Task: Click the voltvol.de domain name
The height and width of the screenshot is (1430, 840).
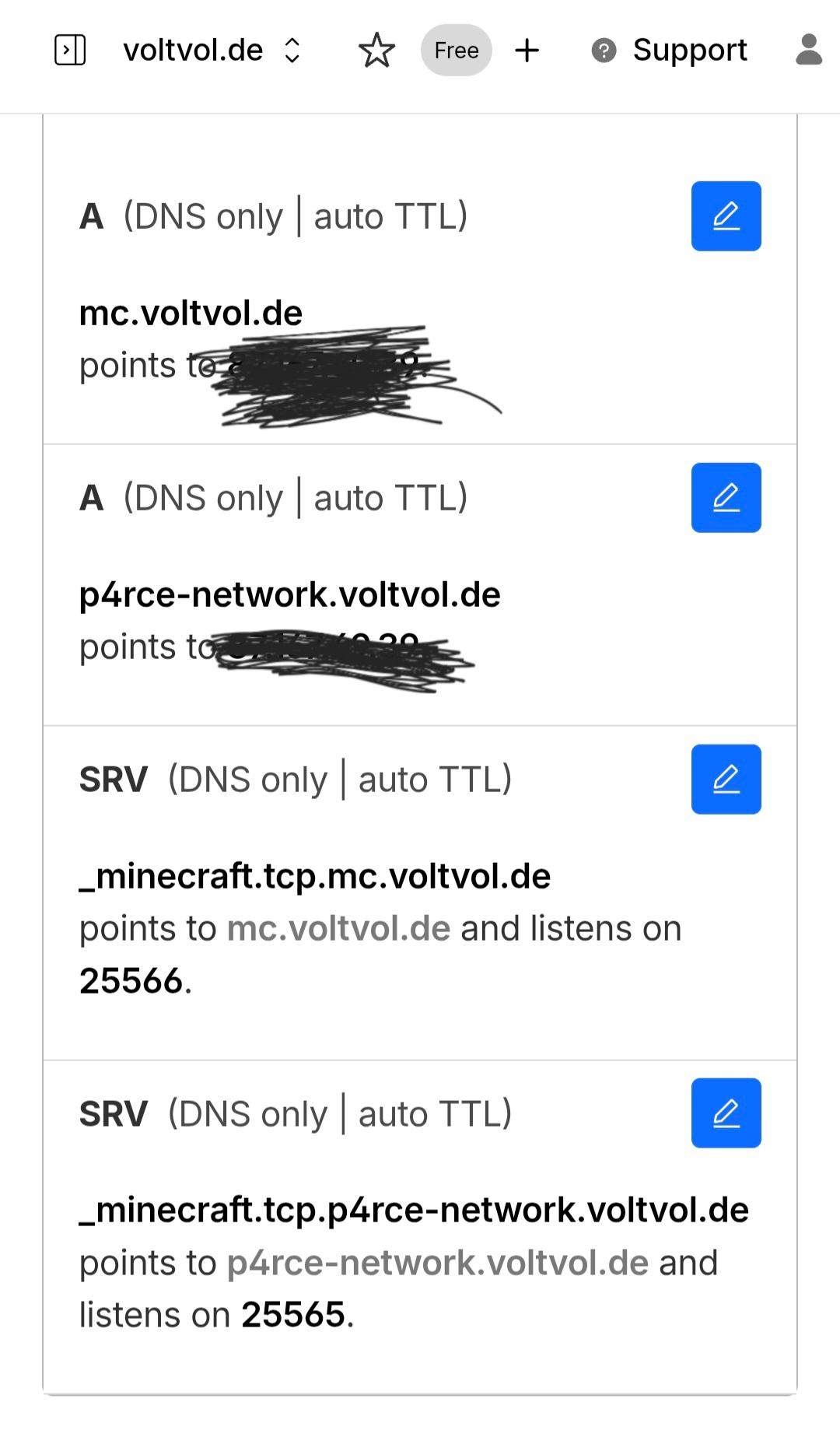Action: click(194, 50)
